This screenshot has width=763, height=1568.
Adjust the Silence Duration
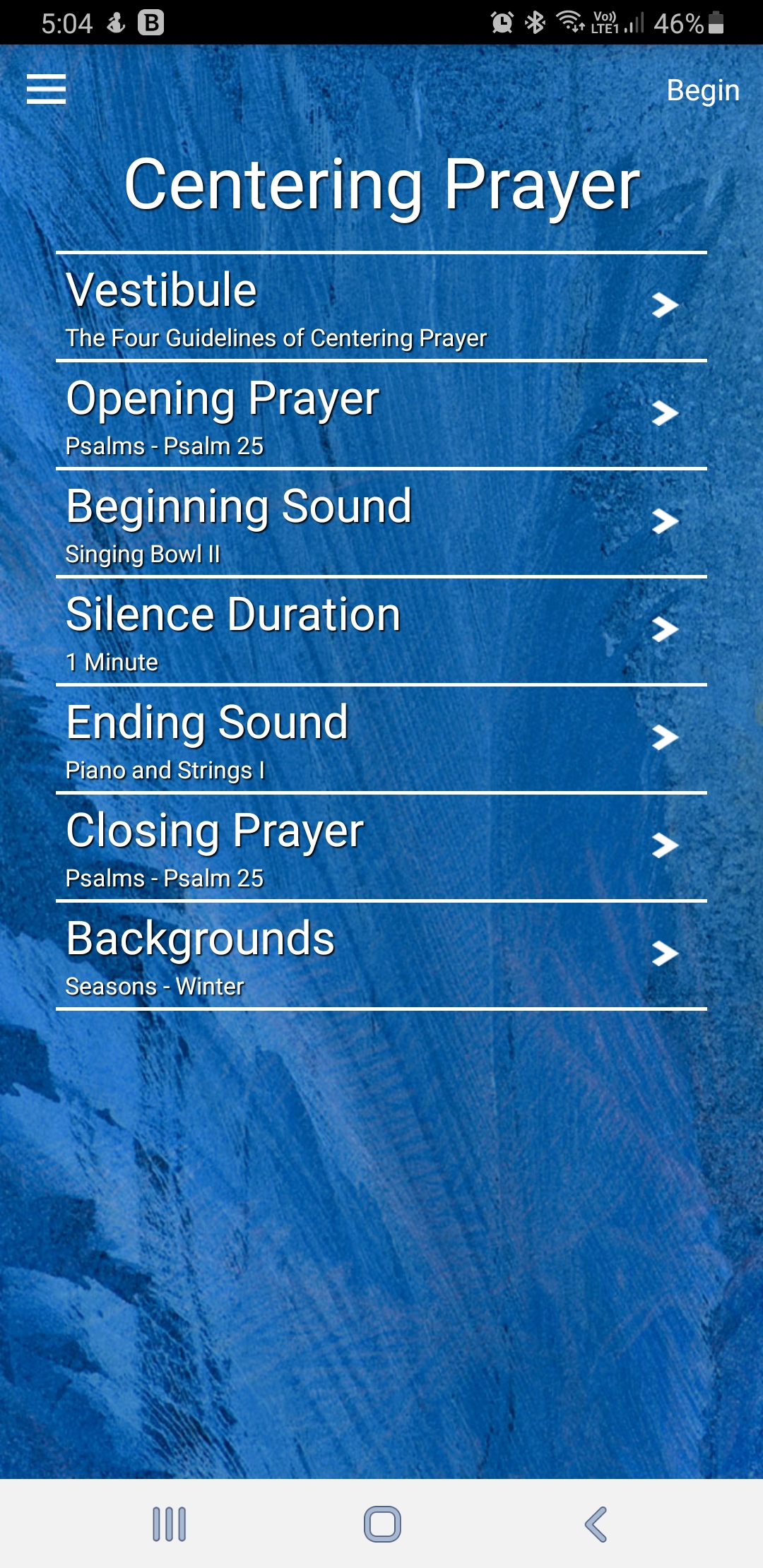pyautogui.click(x=381, y=631)
